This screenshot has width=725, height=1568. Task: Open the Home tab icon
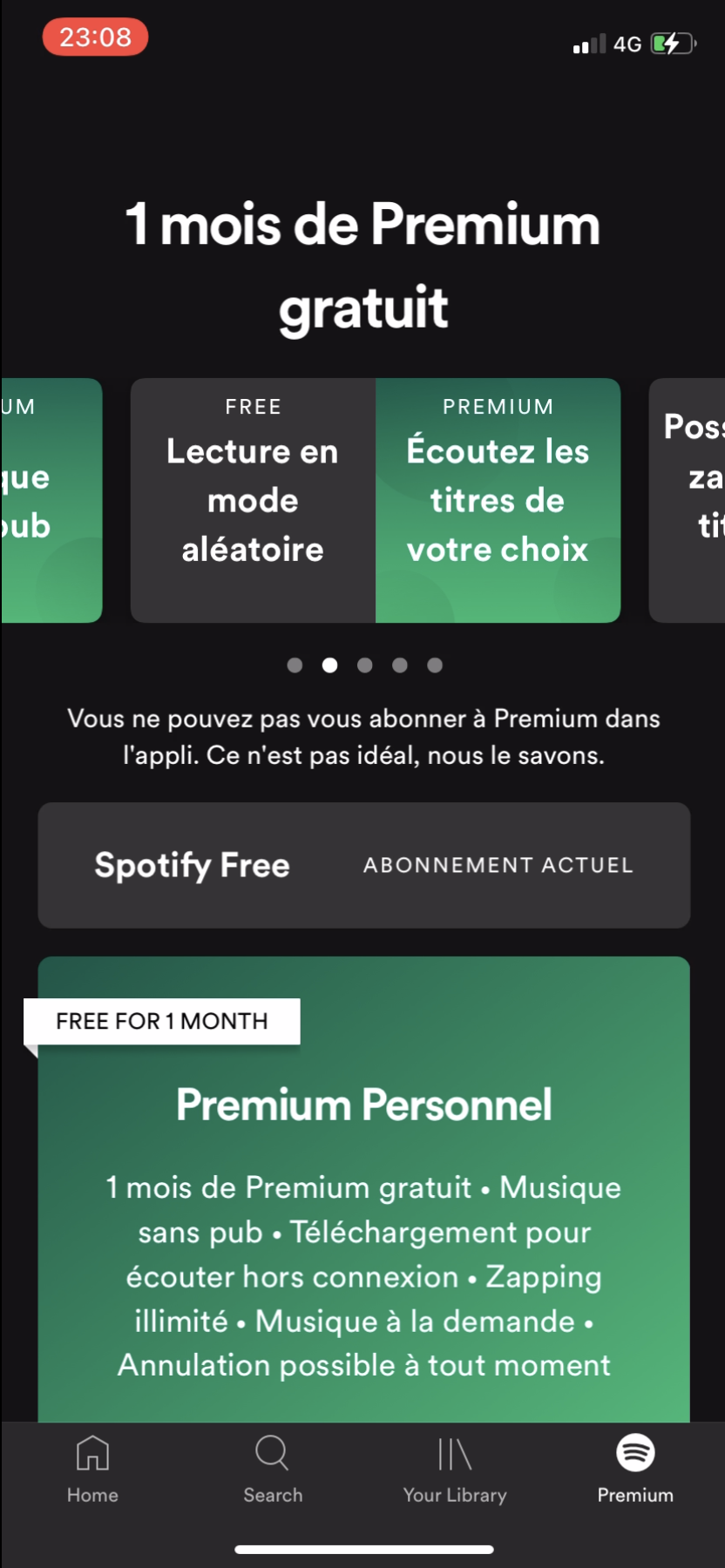coord(91,1453)
